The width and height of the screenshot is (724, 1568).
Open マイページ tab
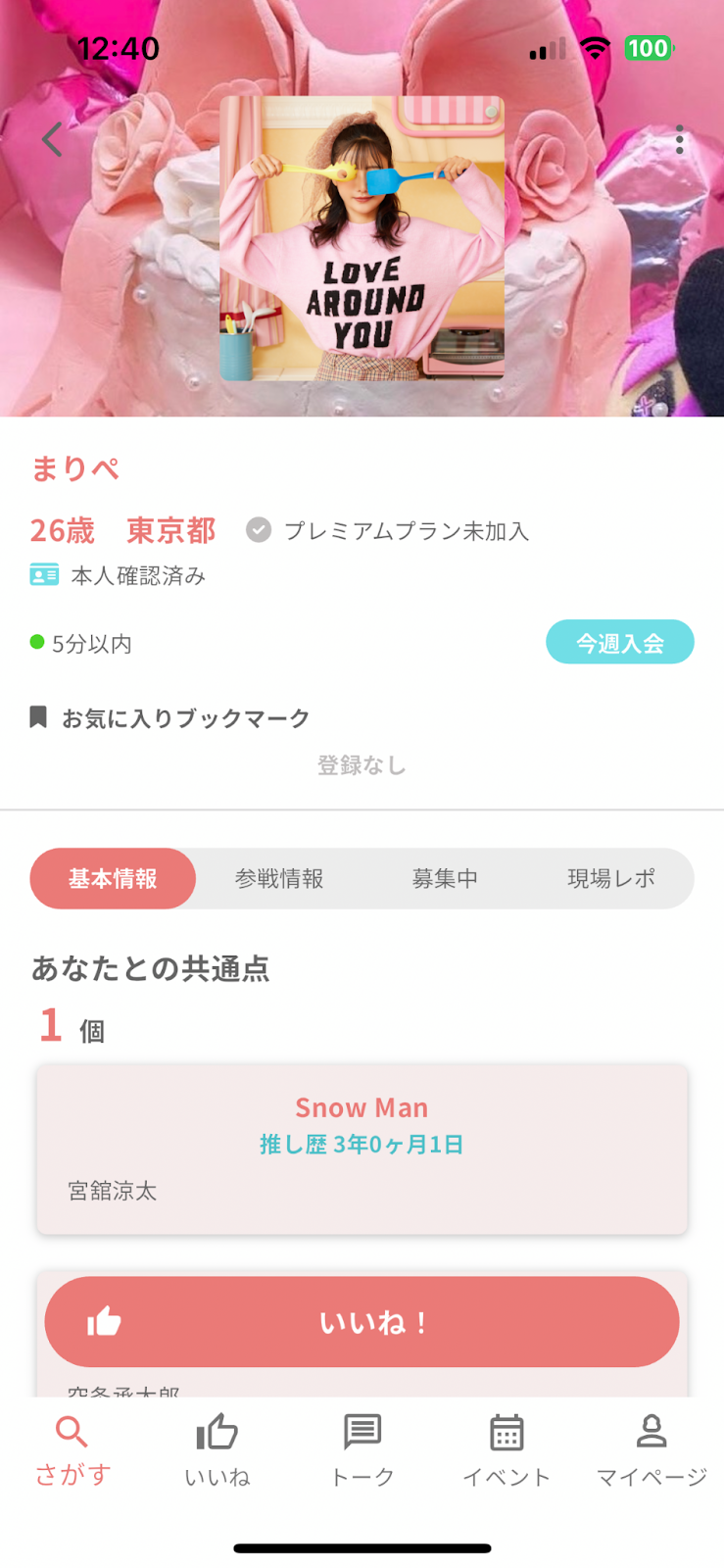pos(652,1451)
